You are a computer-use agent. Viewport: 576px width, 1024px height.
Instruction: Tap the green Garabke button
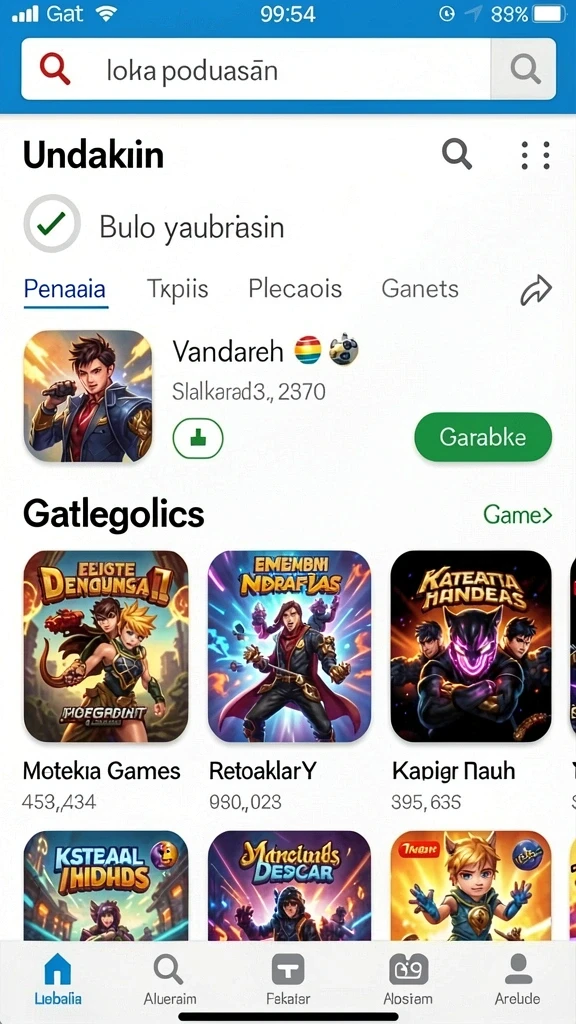click(483, 437)
